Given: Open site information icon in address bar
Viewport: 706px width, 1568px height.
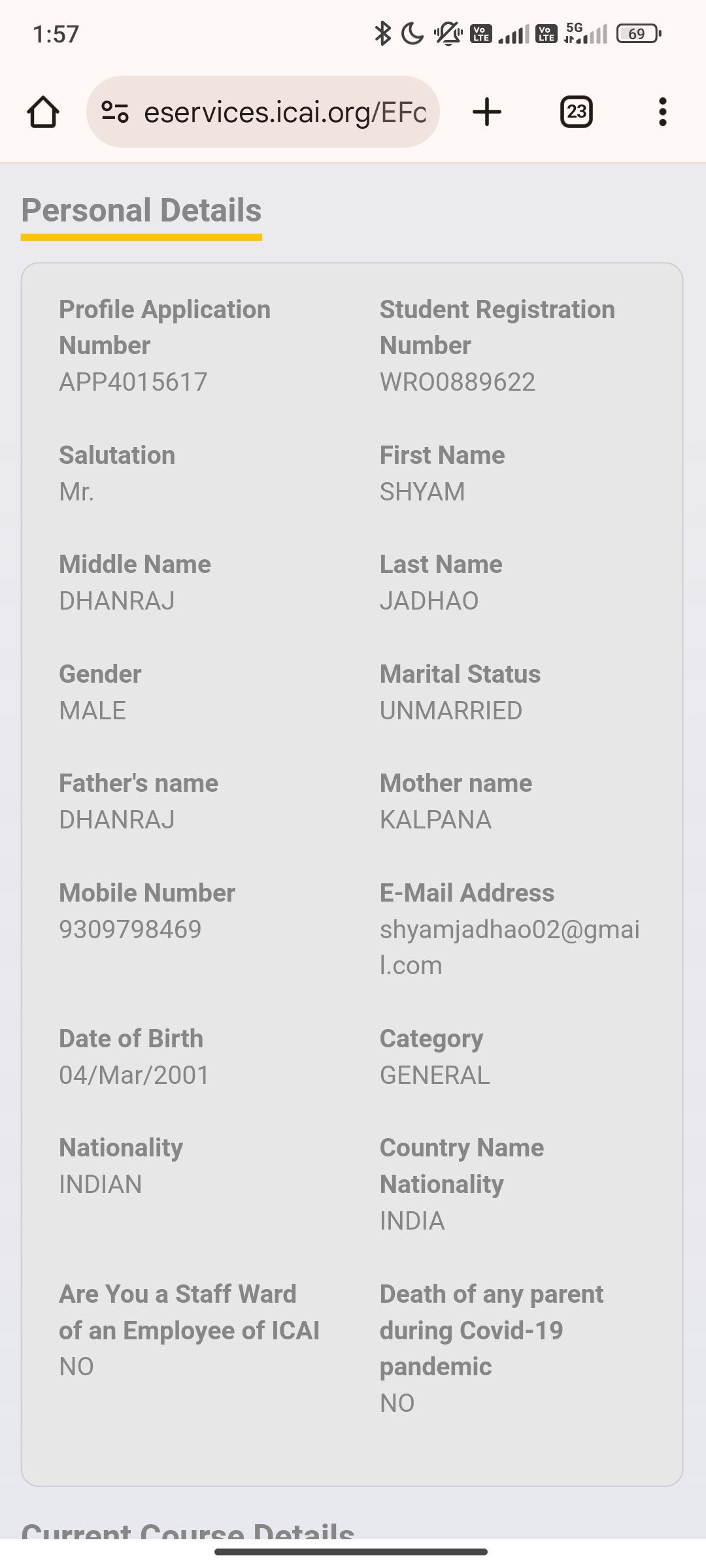Looking at the screenshot, I should [115, 112].
